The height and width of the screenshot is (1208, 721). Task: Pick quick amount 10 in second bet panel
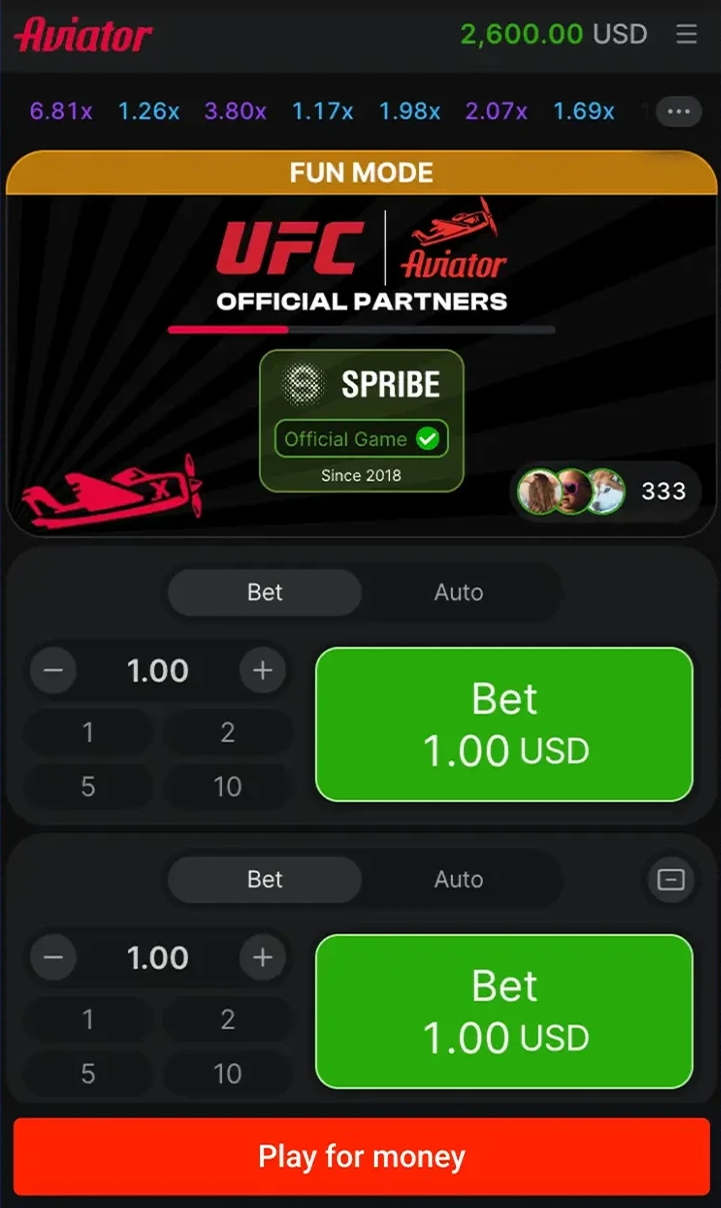227,1073
